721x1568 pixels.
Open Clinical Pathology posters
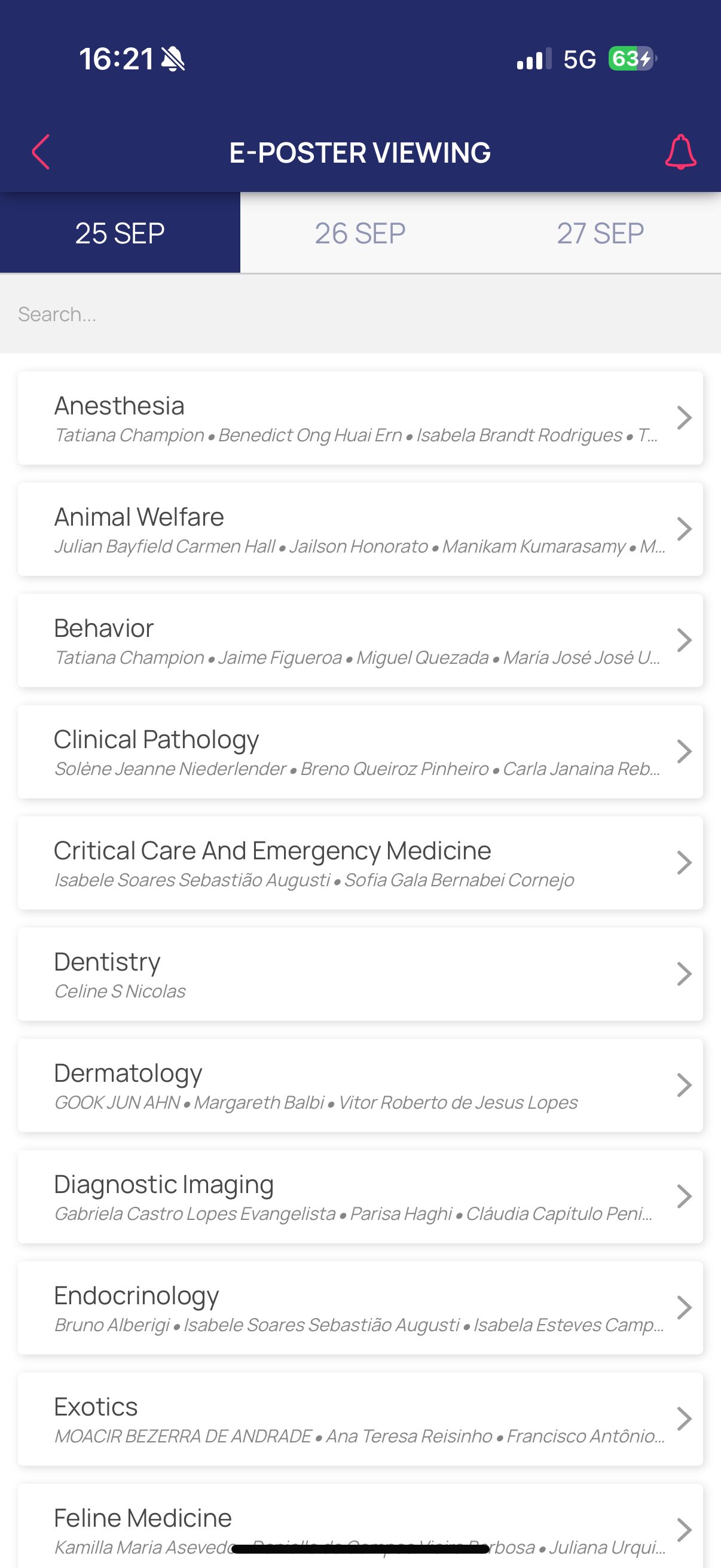360,752
